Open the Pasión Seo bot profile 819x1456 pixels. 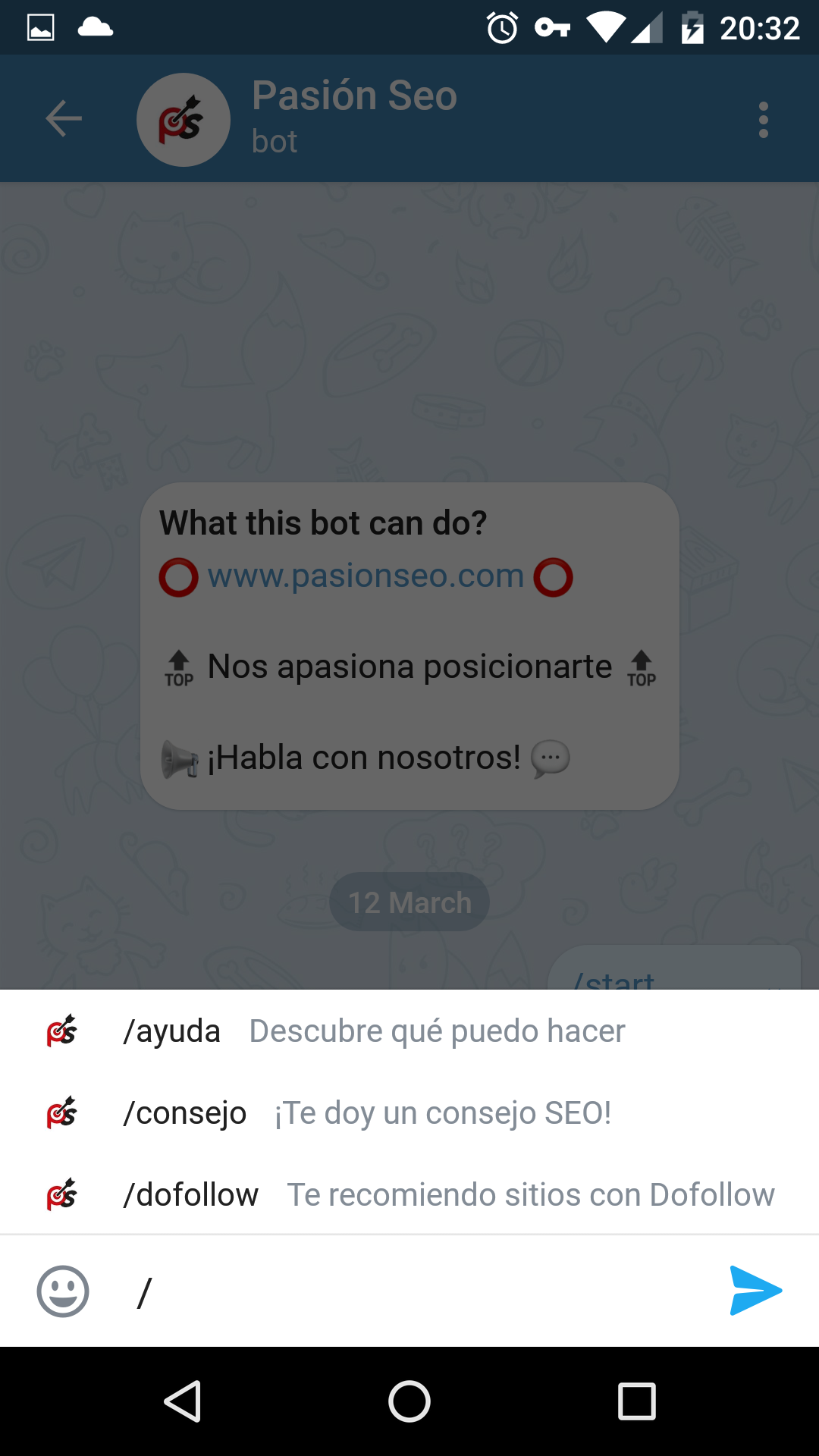[x=353, y=118]
